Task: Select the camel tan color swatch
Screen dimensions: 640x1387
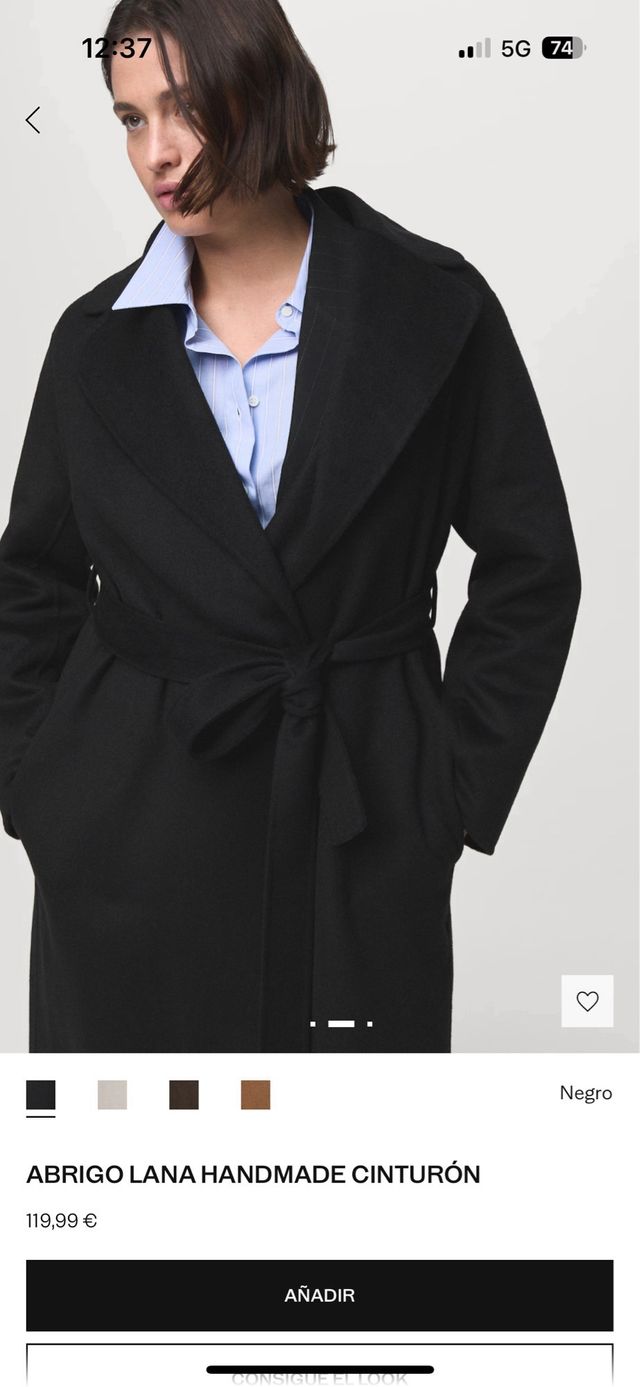Action: (x=255, y=1095)
